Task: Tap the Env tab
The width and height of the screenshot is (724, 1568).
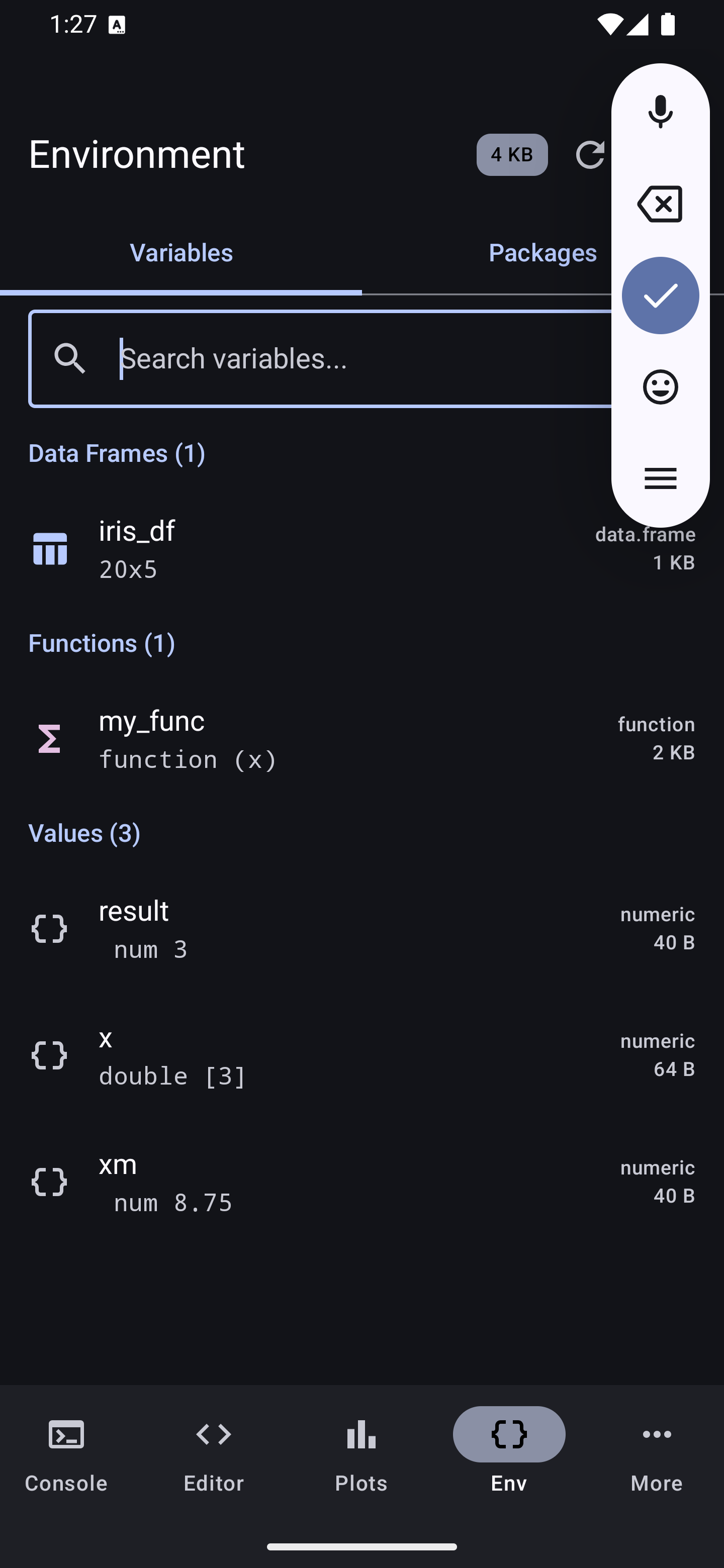Action: [509, 1455]
